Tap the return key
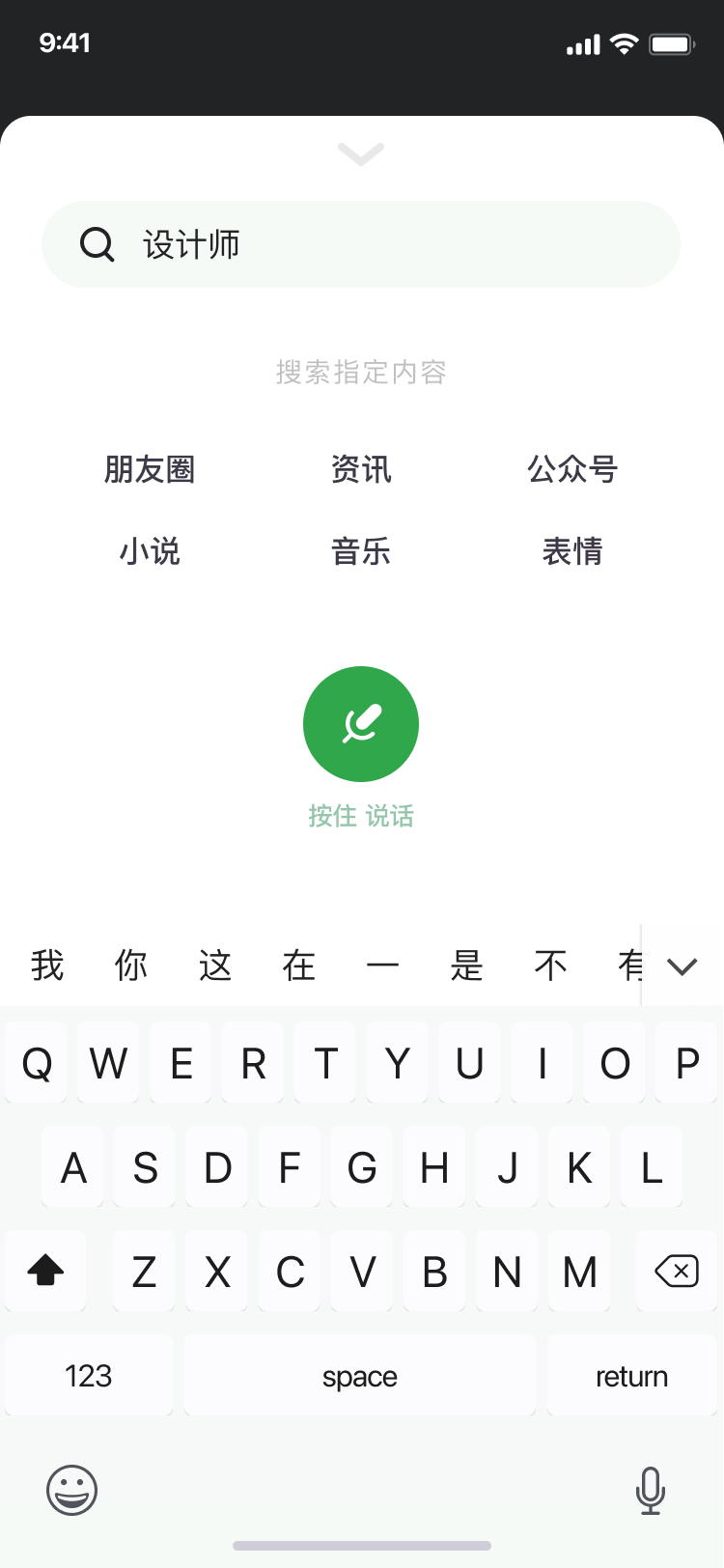Image resolution: width=724 pixels, height=1568 pixels. (631, 1376)
